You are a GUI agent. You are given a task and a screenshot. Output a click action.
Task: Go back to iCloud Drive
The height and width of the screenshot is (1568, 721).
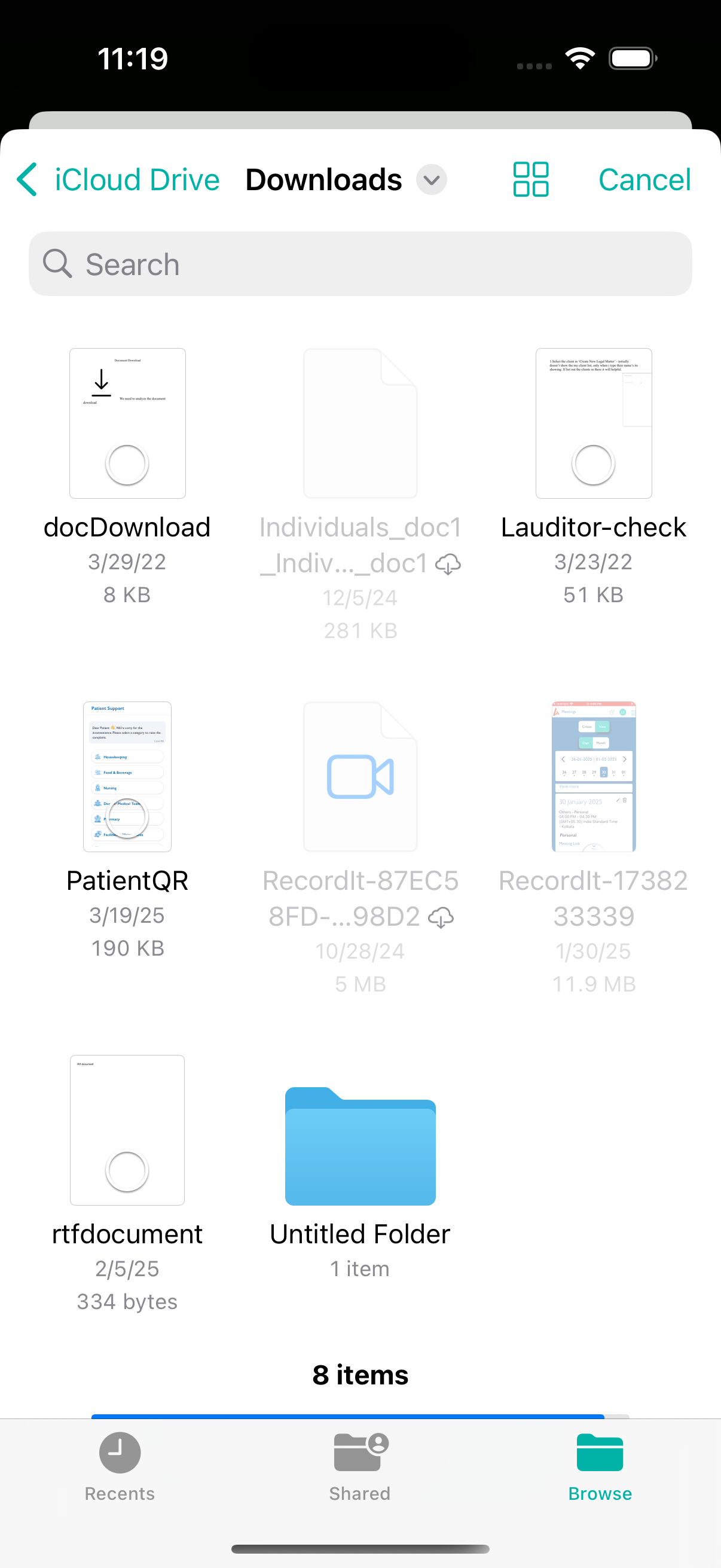click(118, 179)
